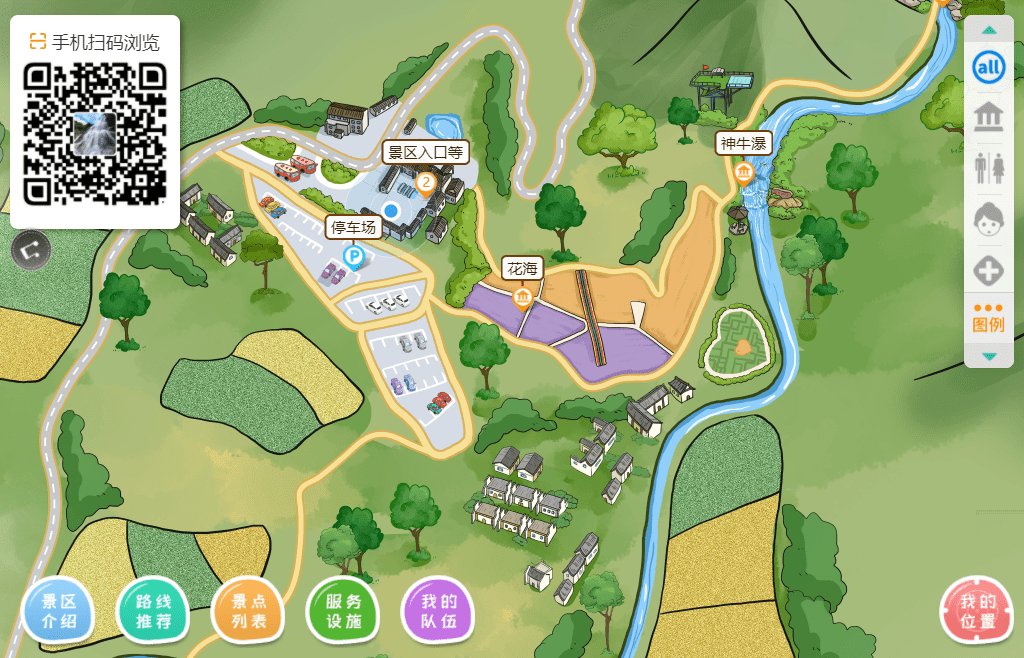Viewport: 1024px width, 658px height.
Task: Open 景区介绍 scenic area introduction
Action: click(x=57, y=612)
